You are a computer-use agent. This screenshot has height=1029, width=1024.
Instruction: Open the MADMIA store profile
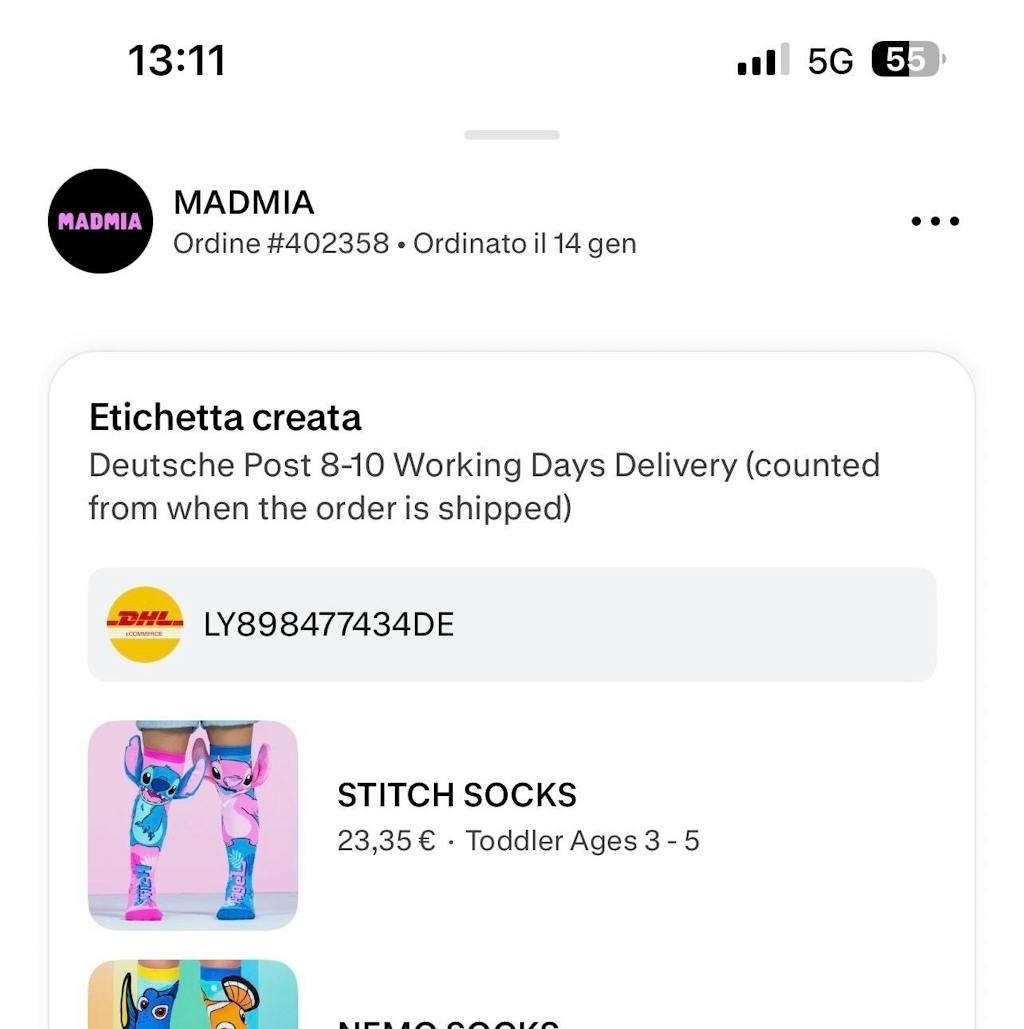[x=100, y=221]
